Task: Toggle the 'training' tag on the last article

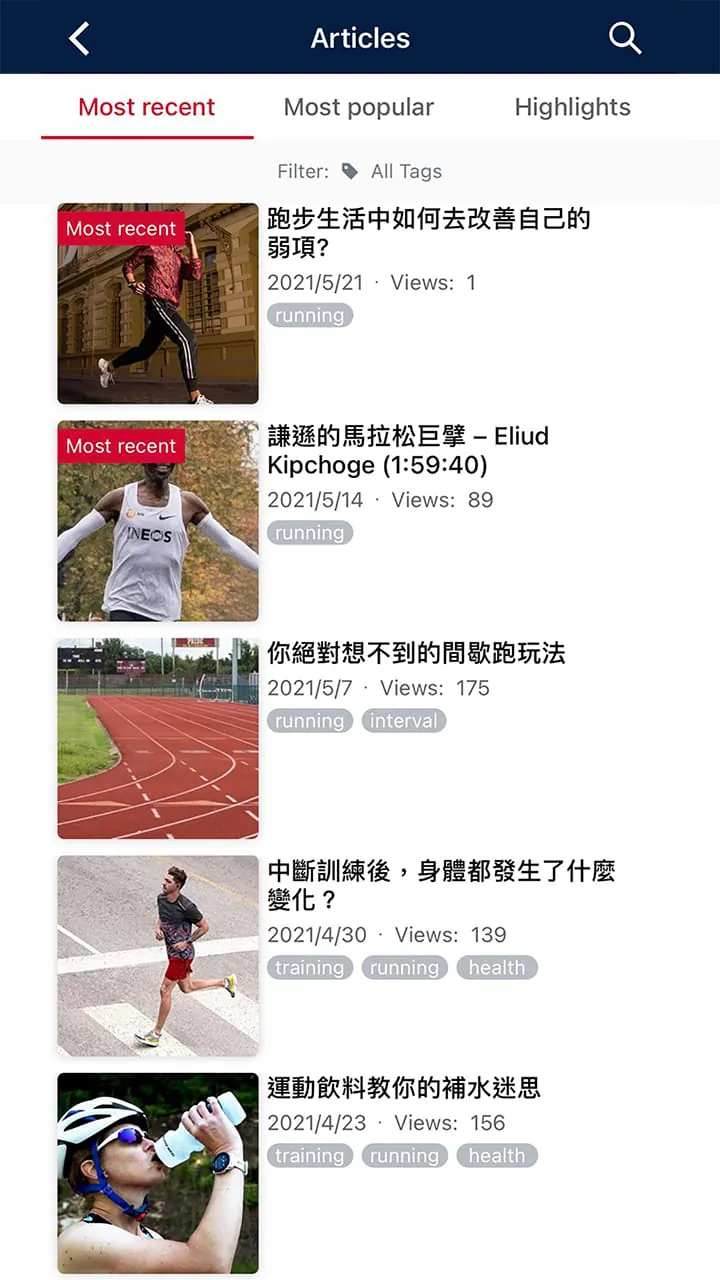Action: pyautogui.click(x=310, y=1155)
